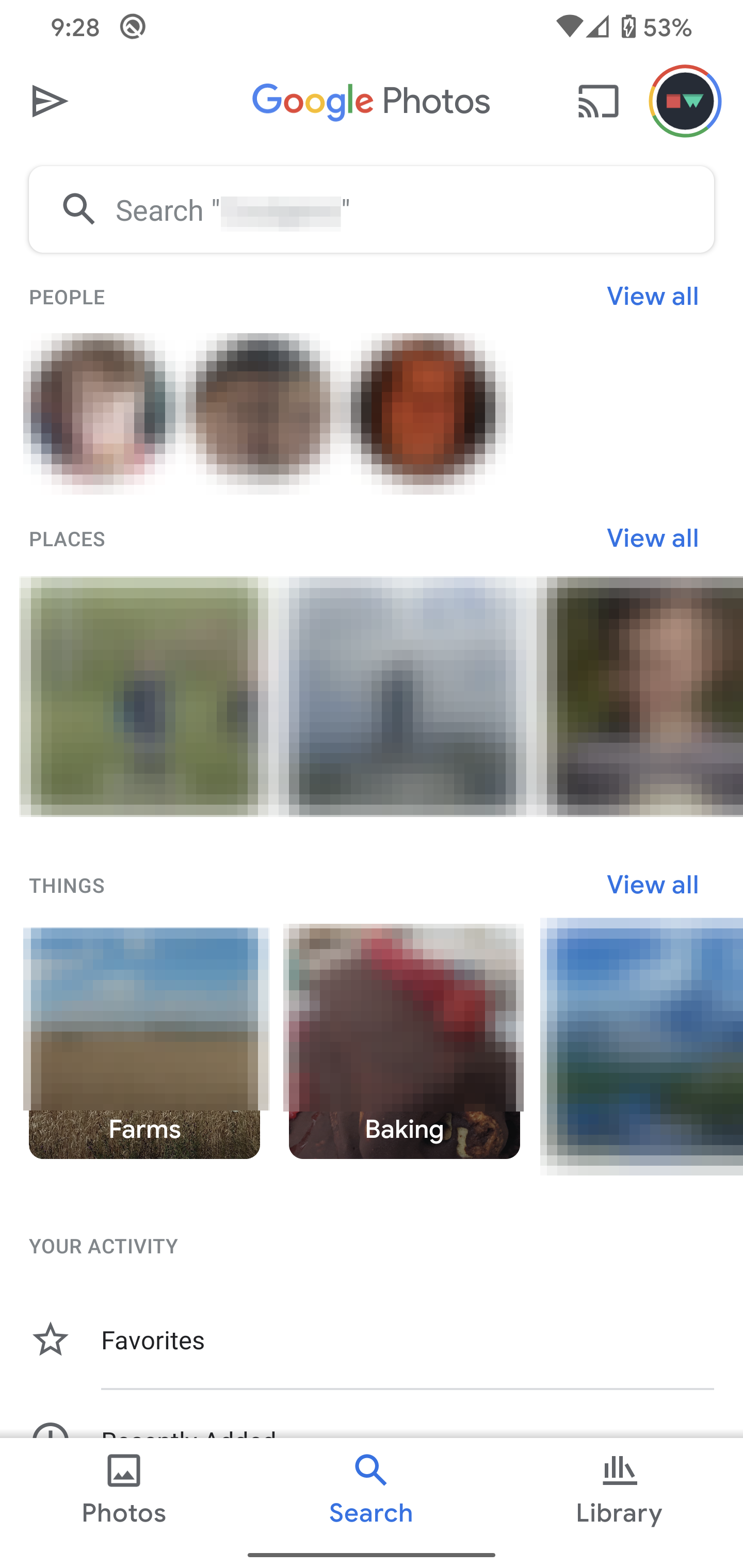This screenshot has height=1568, width=743.
Task: Tap the search input field
Action: point(372,209)
